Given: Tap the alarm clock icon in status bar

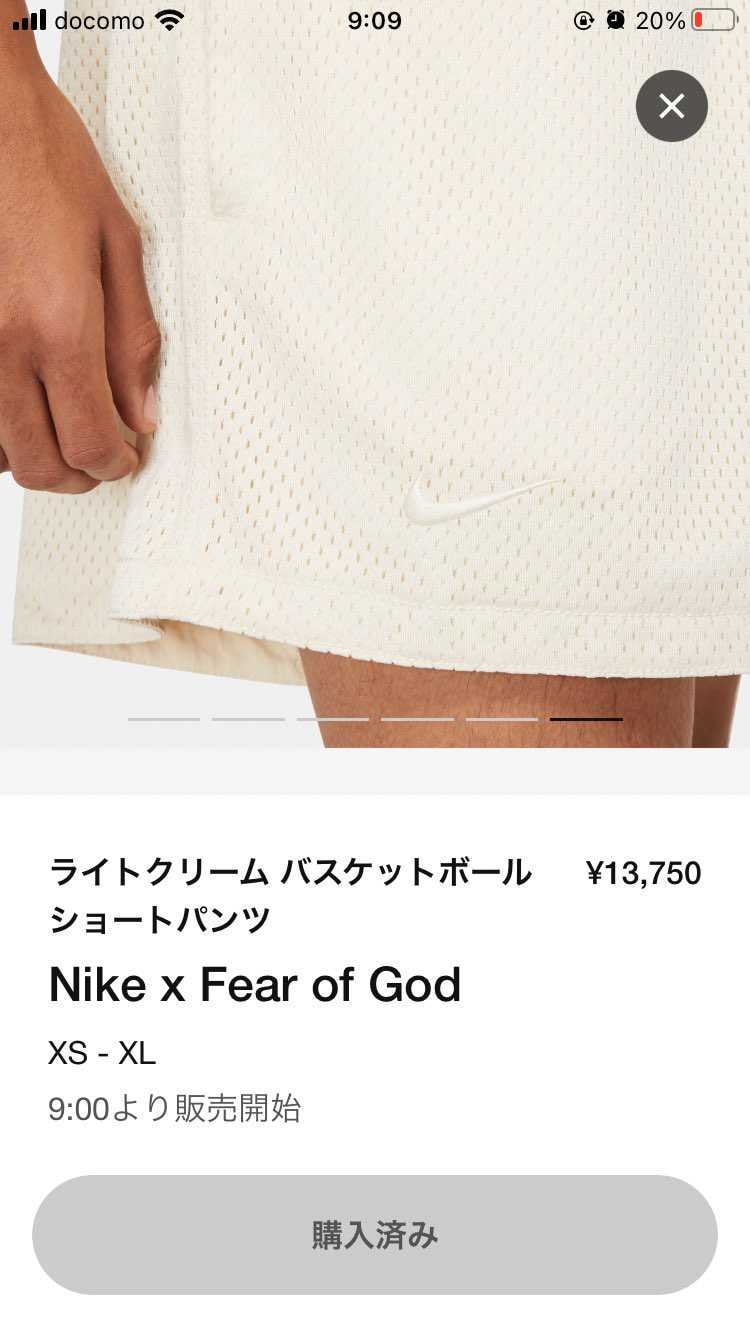Looking at the screenshot, I should [x=616, y=20].
